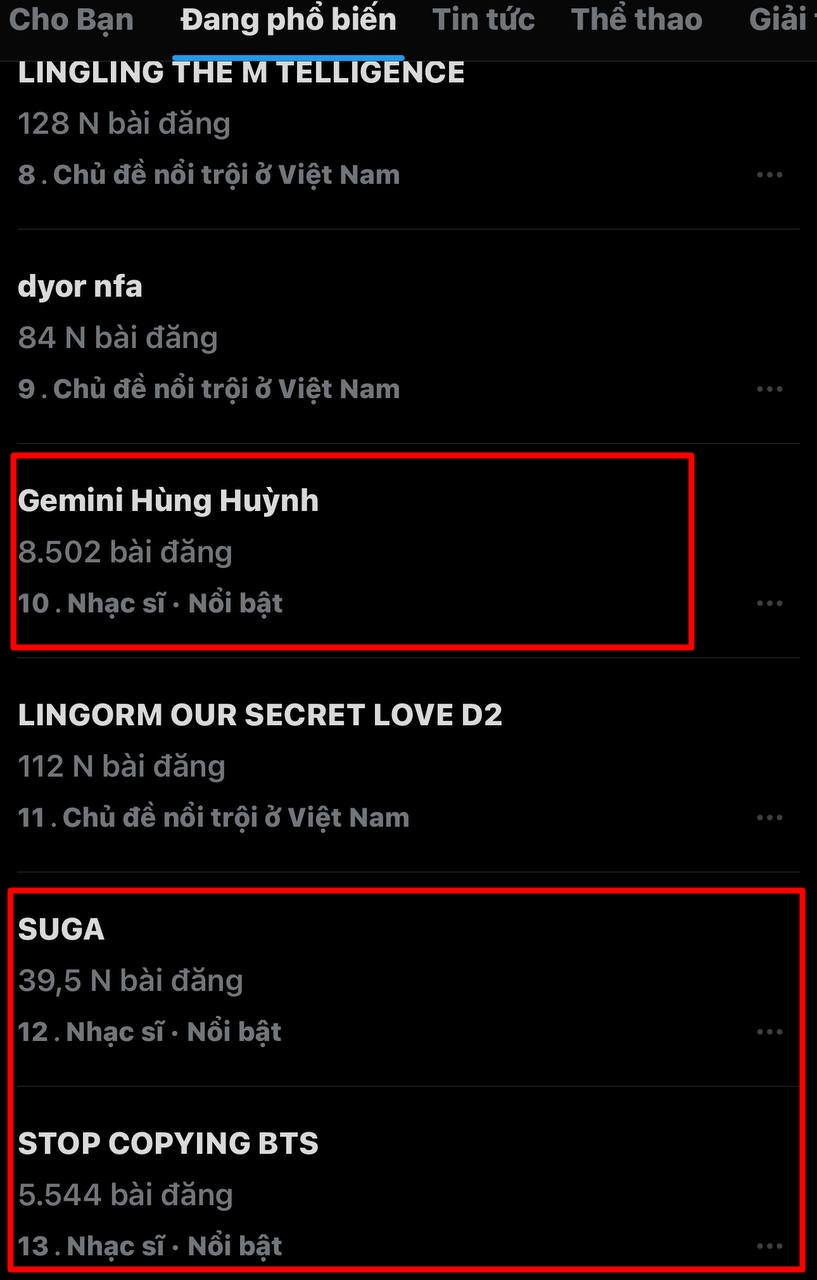
Task: Open more options for Gemini Hùng Huỳnh trend
Action: (x=770, y=602)
